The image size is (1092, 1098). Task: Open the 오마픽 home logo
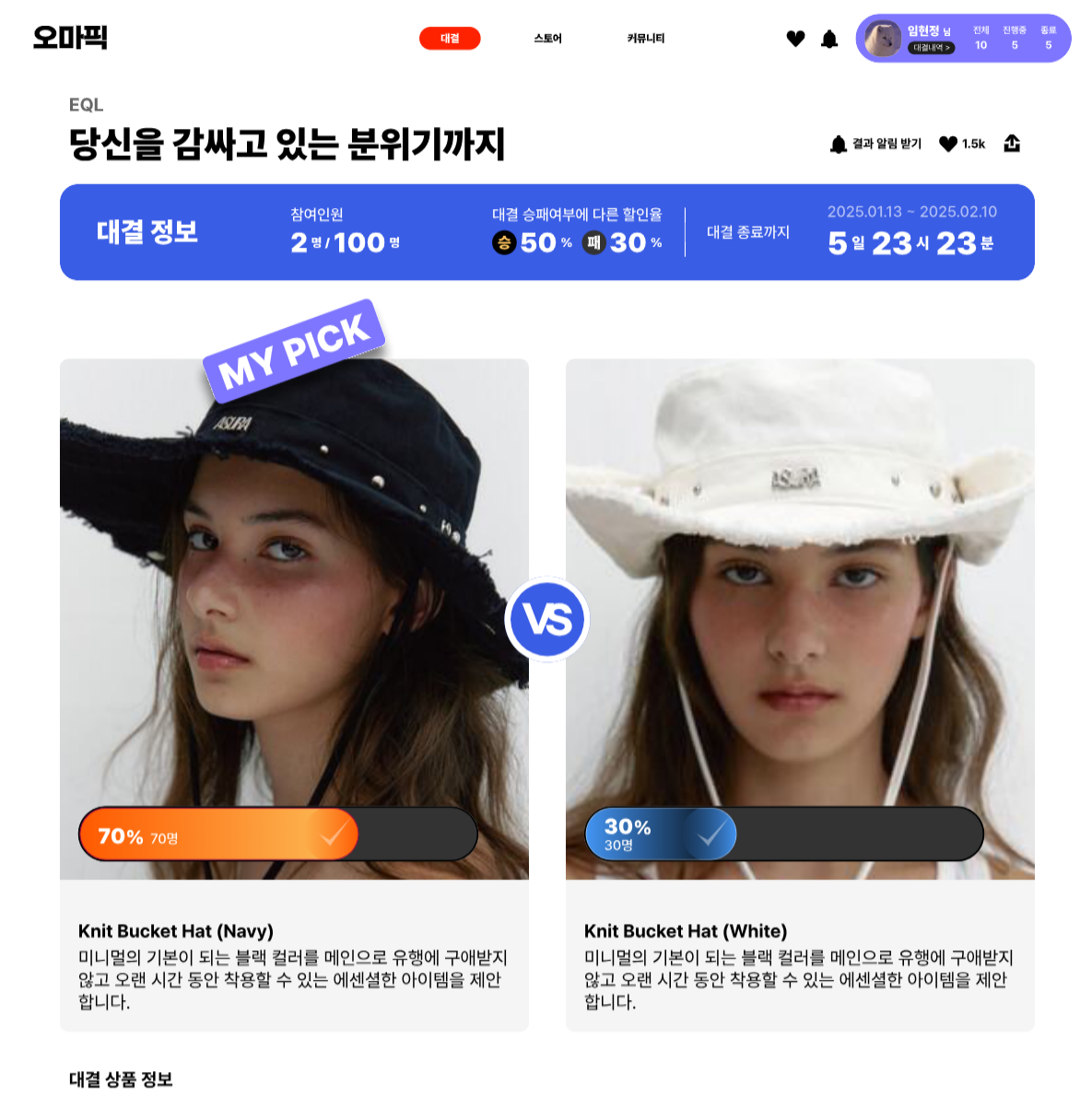tap(70, 38)
